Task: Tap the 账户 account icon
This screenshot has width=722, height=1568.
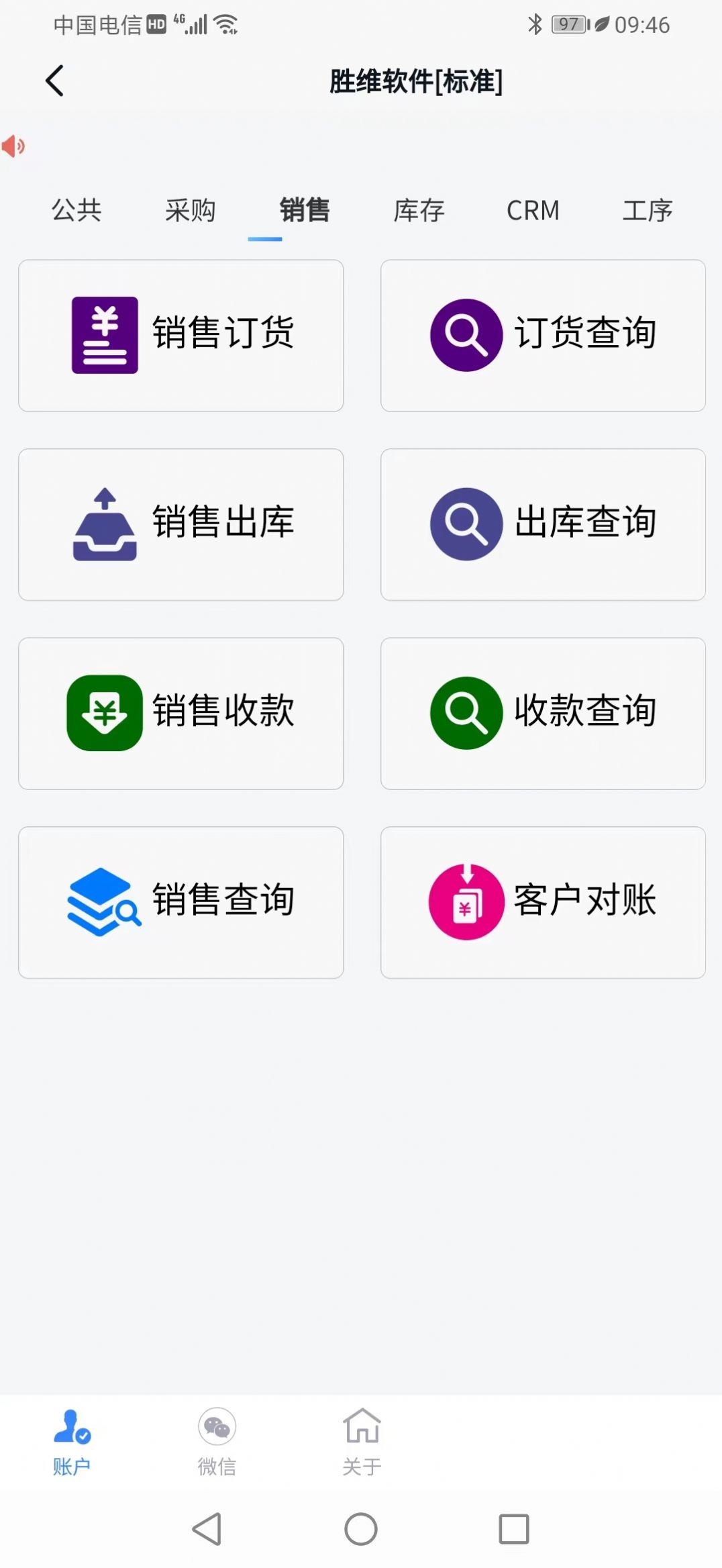Action: coord(72,1424)
